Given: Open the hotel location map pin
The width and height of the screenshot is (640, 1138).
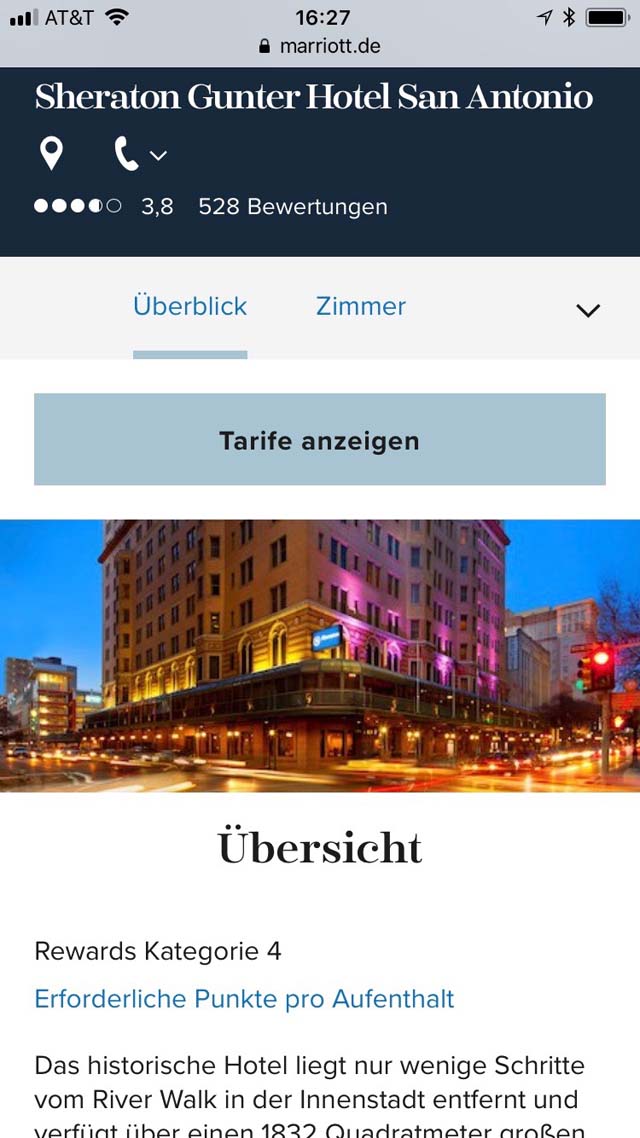Looking at the screenshot, I should click(51, 155).
